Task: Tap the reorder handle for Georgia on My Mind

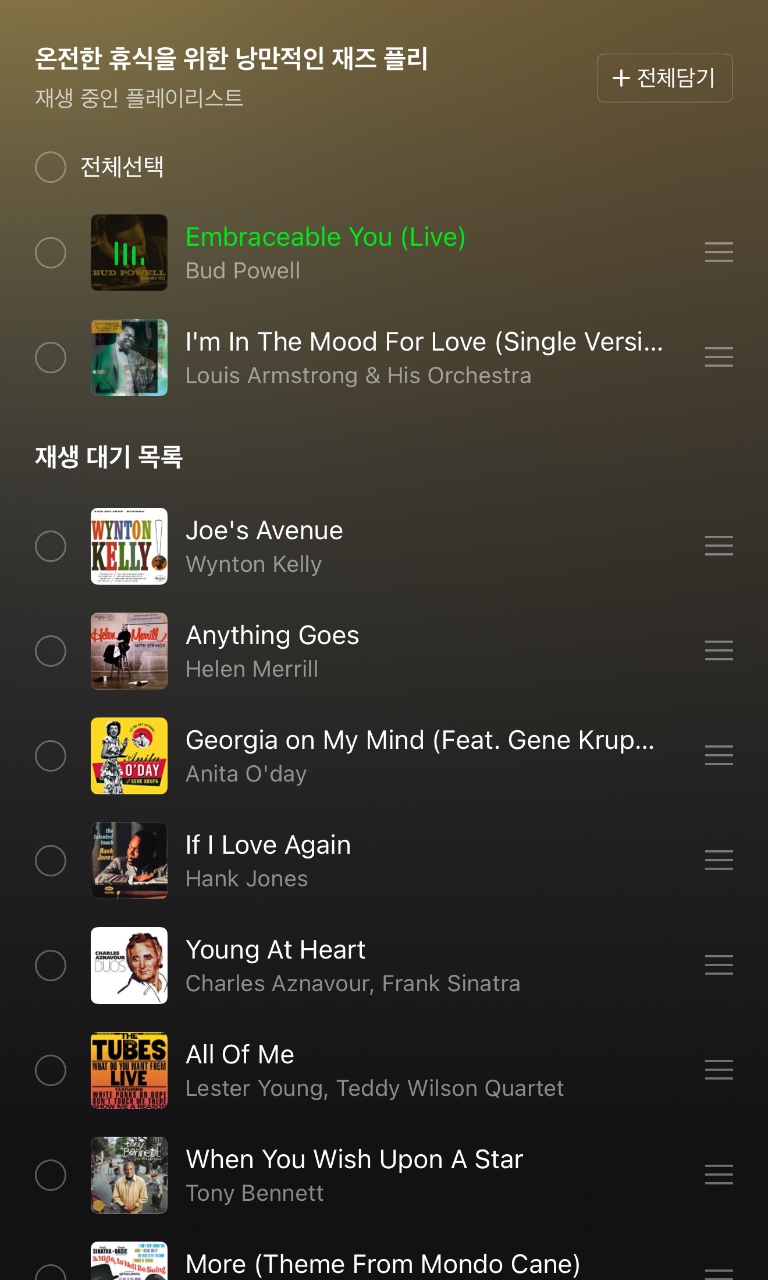Action: [719, 755]
